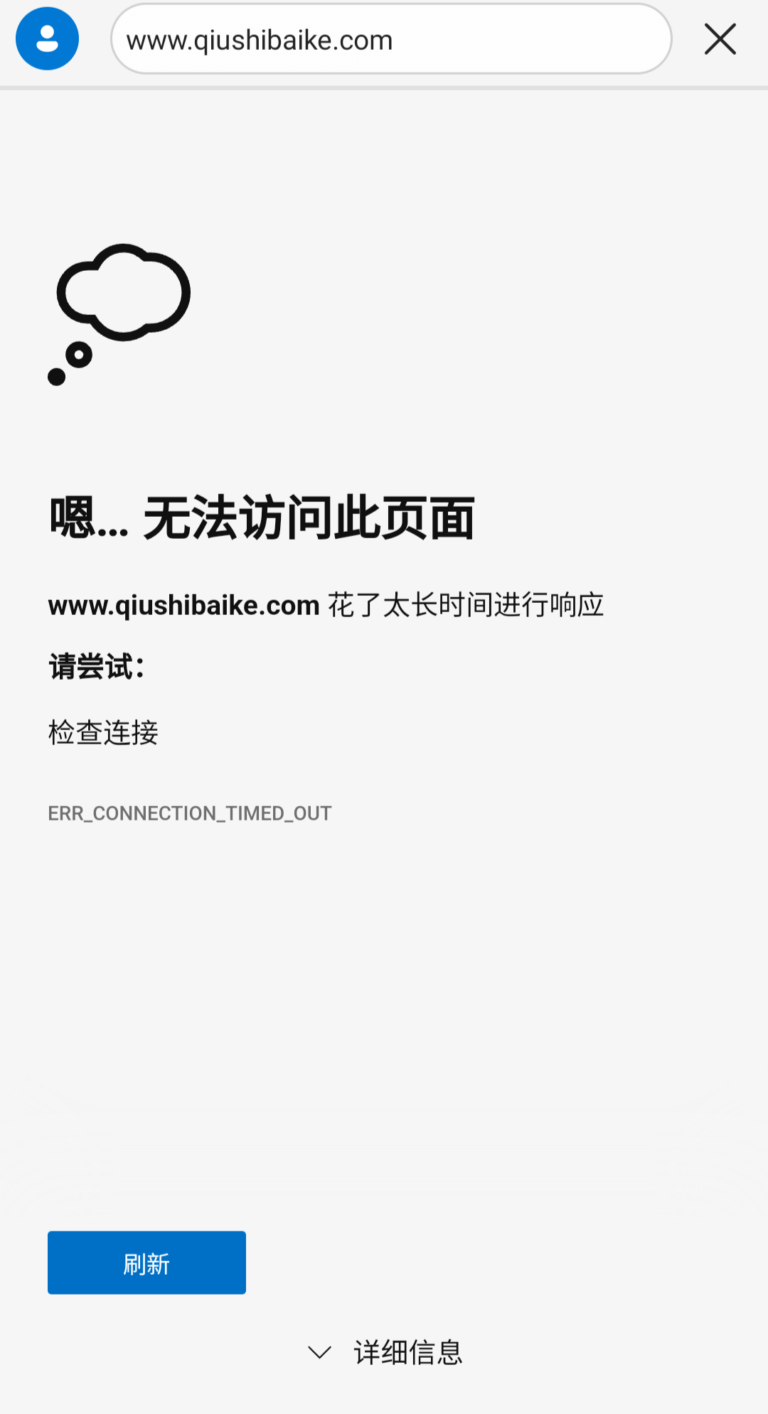The image size is (768, 1414).
Task: Expand 详细信息 details section
Action: pyautogui.click(x=385, y=1353)
